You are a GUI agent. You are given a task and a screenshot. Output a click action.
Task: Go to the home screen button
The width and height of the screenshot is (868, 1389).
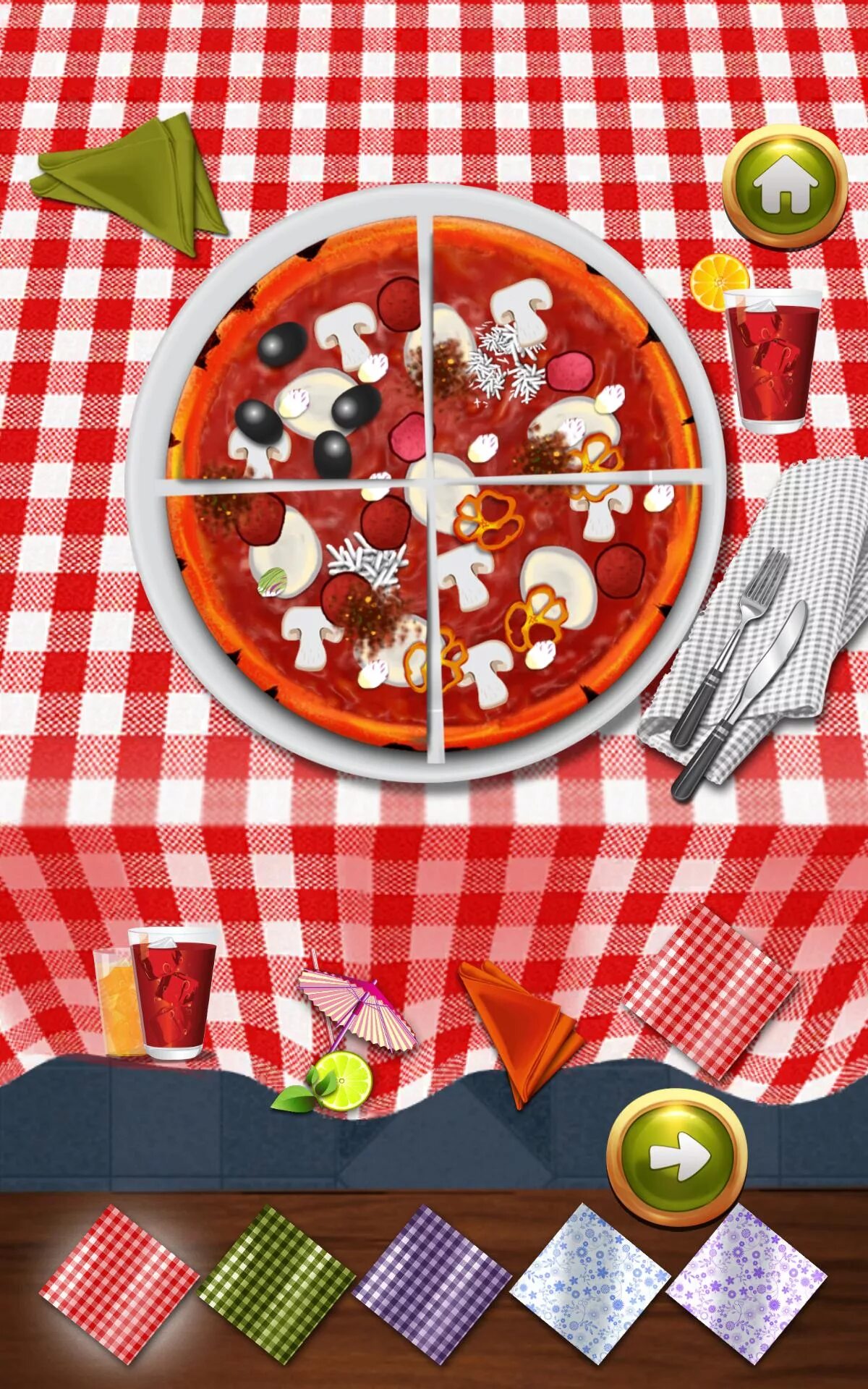pos(785,187)
